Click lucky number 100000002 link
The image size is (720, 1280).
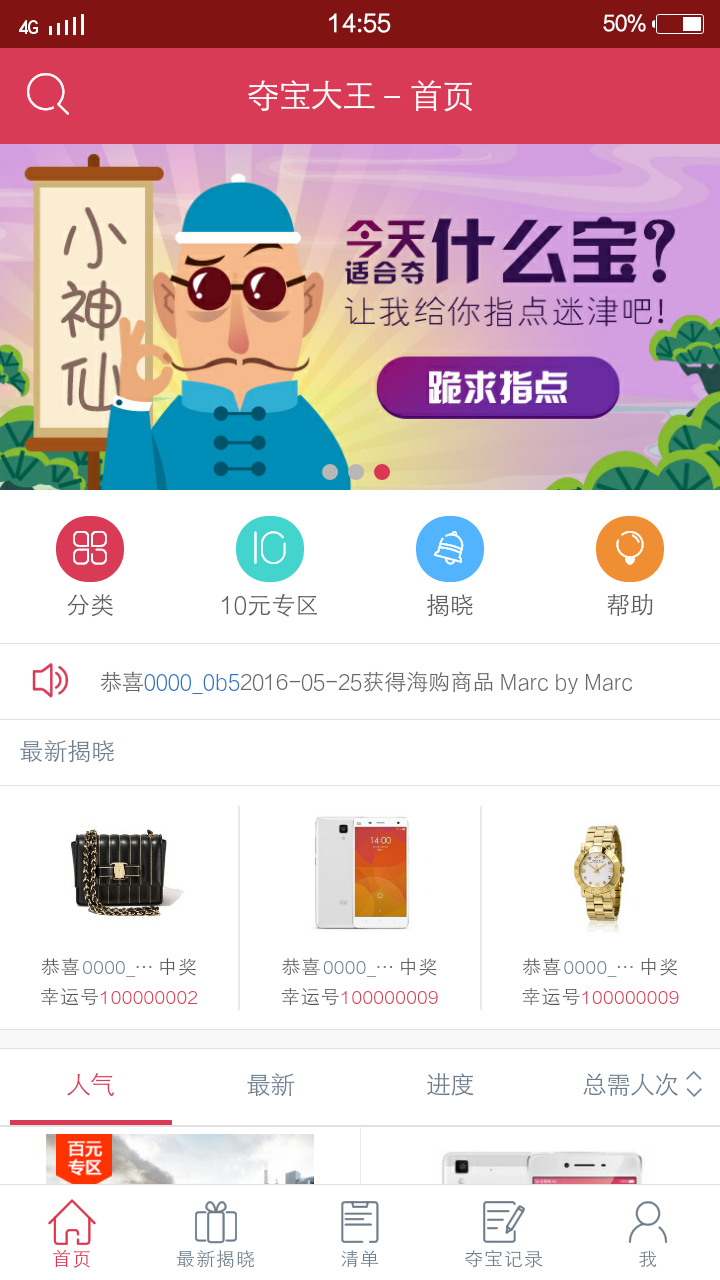coord(150,997)
